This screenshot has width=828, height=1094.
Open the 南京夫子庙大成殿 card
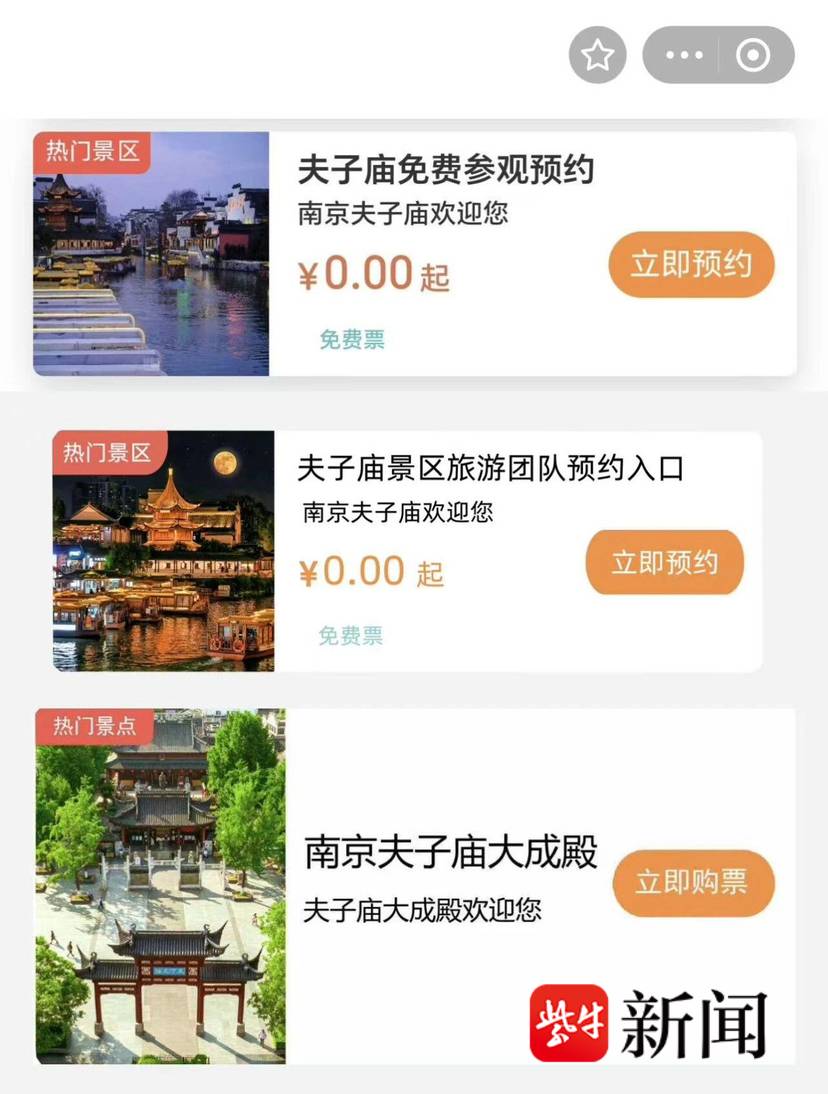tap(450, 854)
